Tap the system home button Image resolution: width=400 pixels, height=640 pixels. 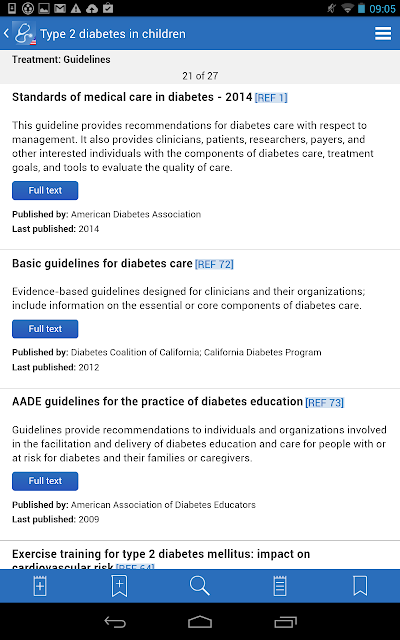coord(200,622)
